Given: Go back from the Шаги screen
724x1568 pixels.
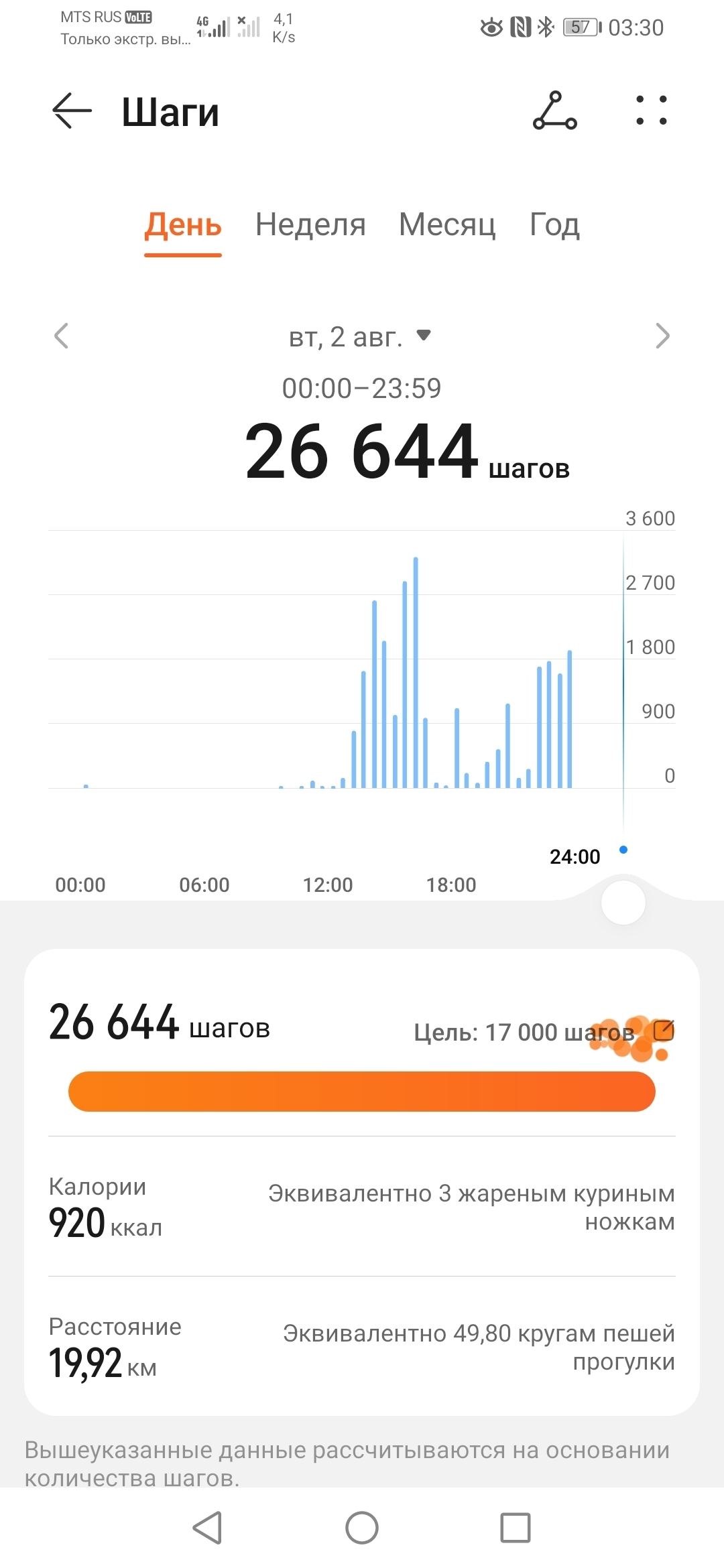Looking at the screenshot, I should click(72, 111).
